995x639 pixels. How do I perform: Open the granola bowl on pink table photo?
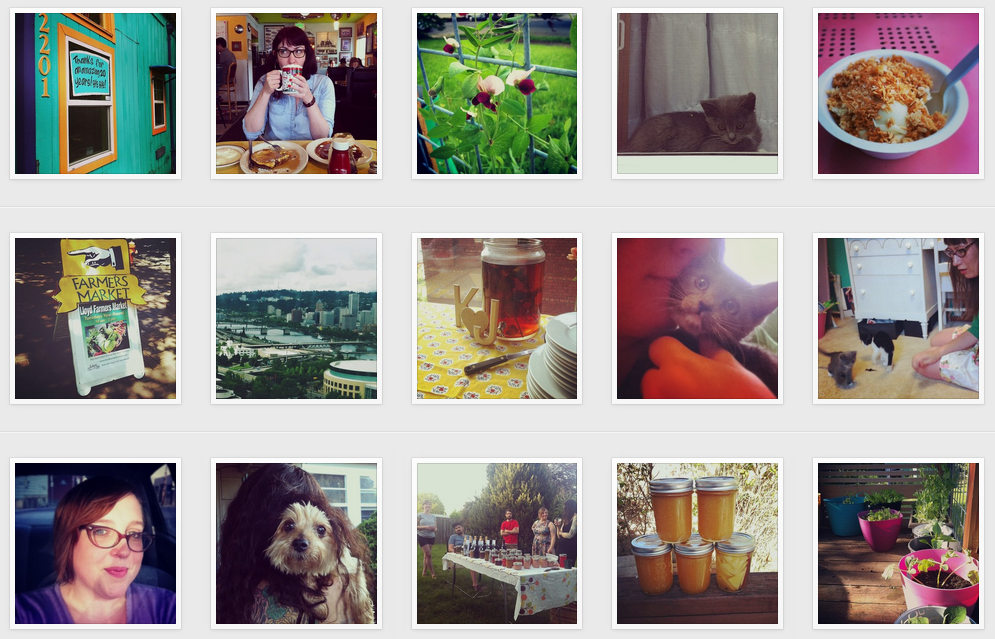tap(898, 94)
